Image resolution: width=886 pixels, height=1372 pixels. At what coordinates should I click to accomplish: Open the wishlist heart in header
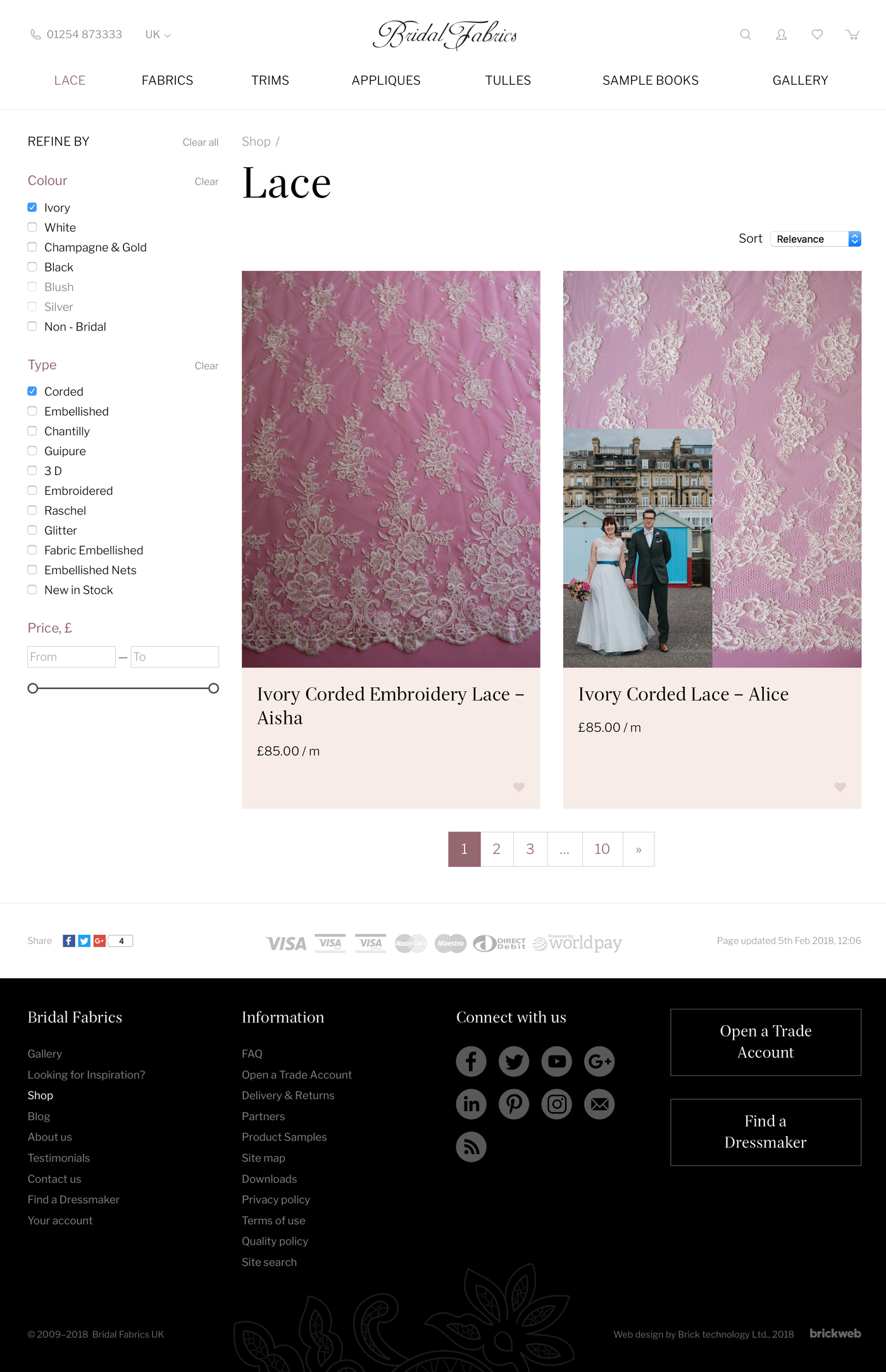tap(817, 34)
